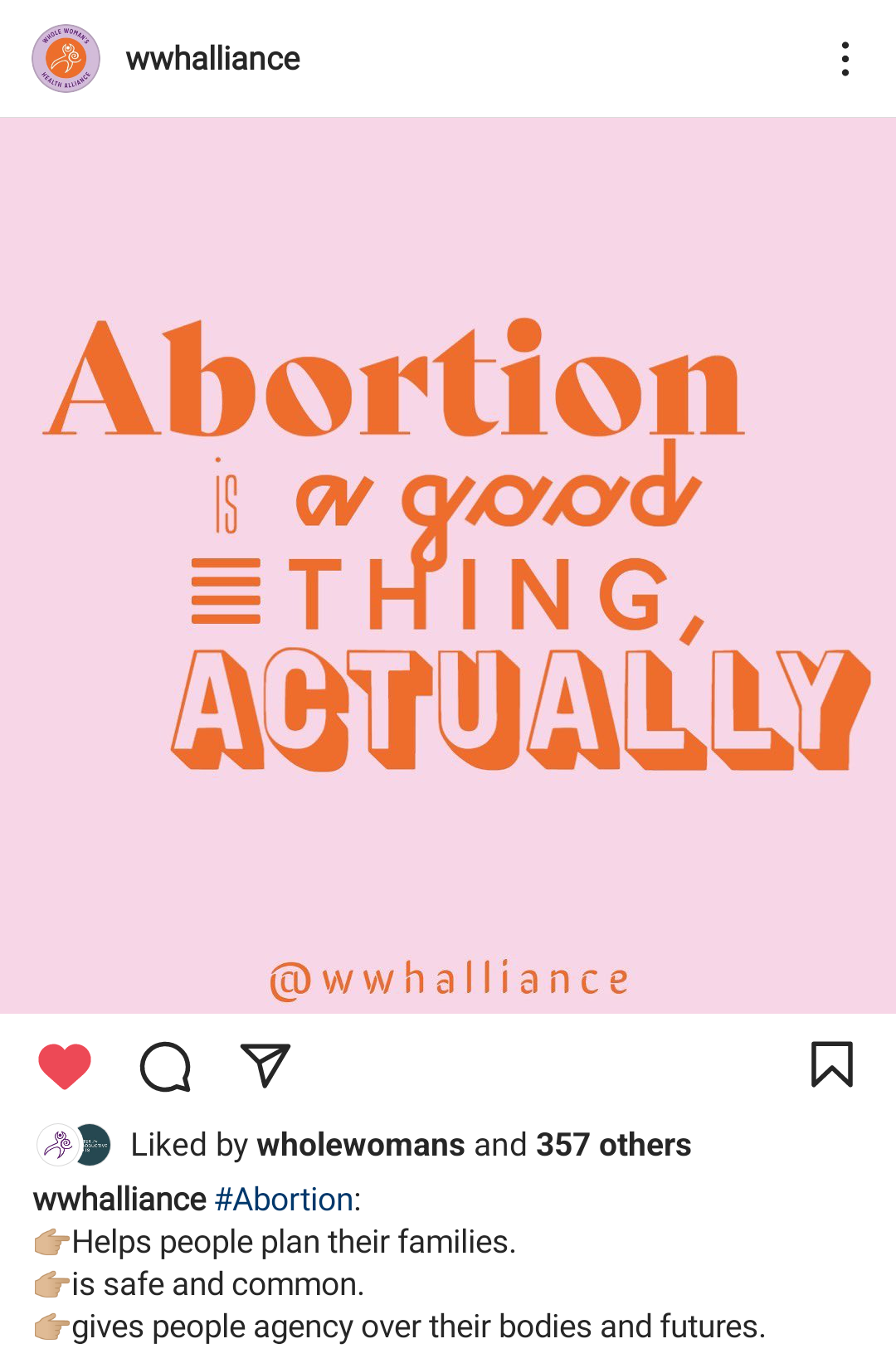Unlike the post via the red heart
This screenshot has width=896, height=1368.
[65, 1065]
